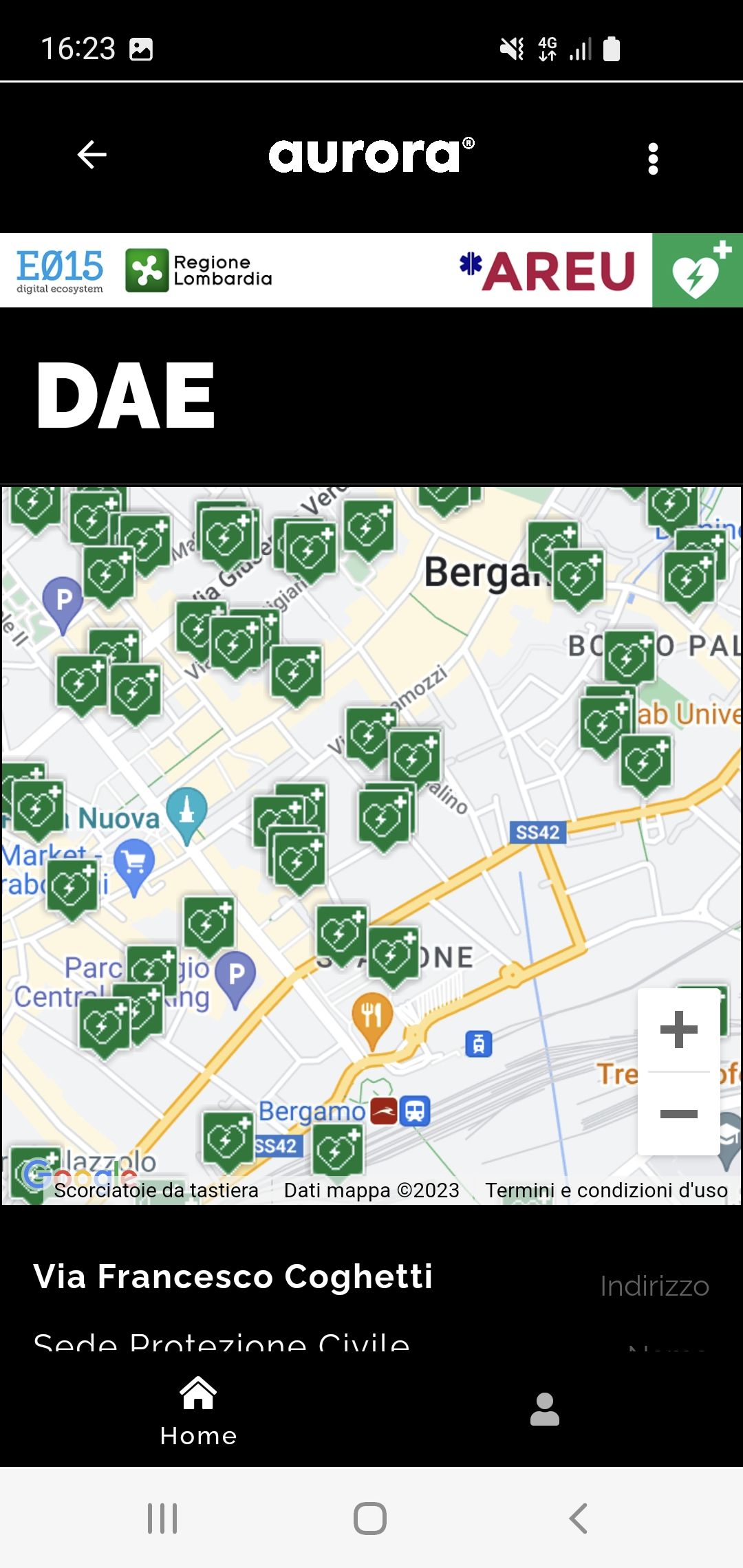The width and height of the screenshot is (743, 1568).
Task: Go back using the top arrow
Action: (92, 155)
